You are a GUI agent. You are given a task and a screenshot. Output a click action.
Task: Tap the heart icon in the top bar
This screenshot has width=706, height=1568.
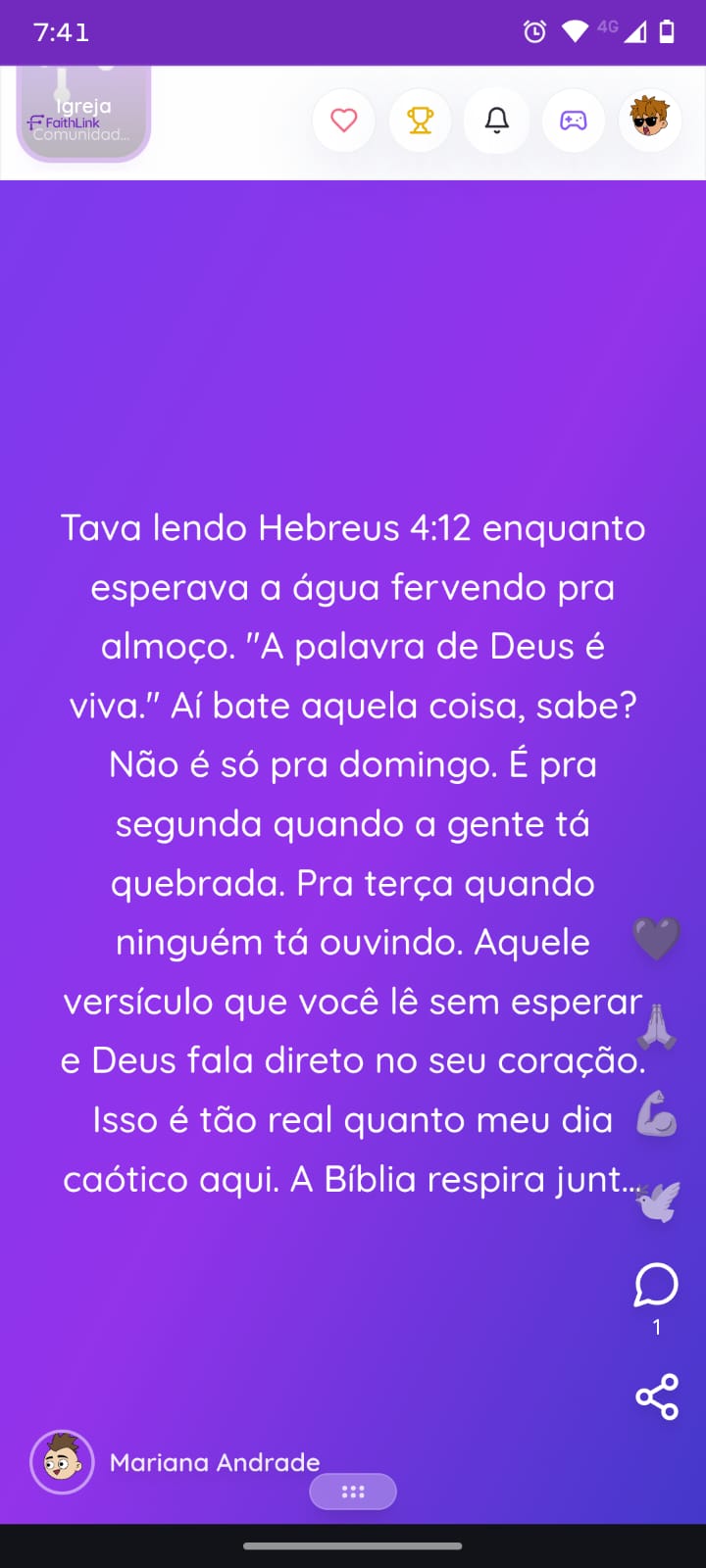(x=344, y=121)
